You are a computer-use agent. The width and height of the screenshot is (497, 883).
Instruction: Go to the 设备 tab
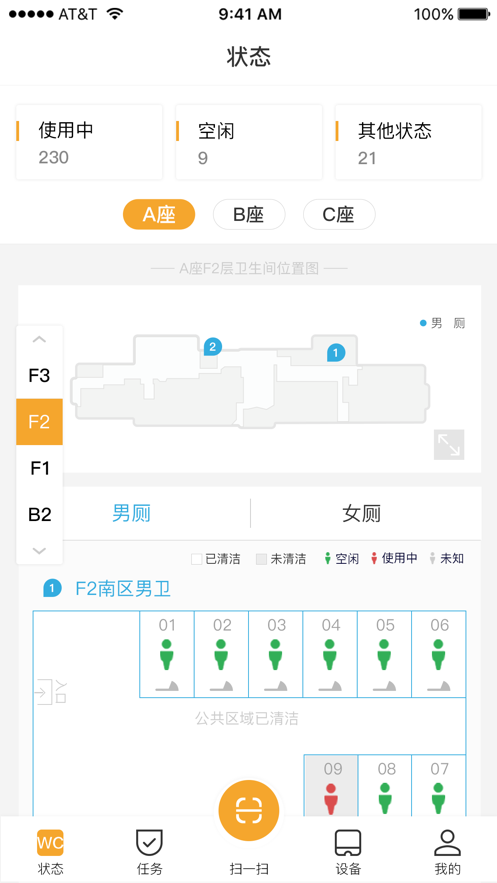(x=348, y=852)
